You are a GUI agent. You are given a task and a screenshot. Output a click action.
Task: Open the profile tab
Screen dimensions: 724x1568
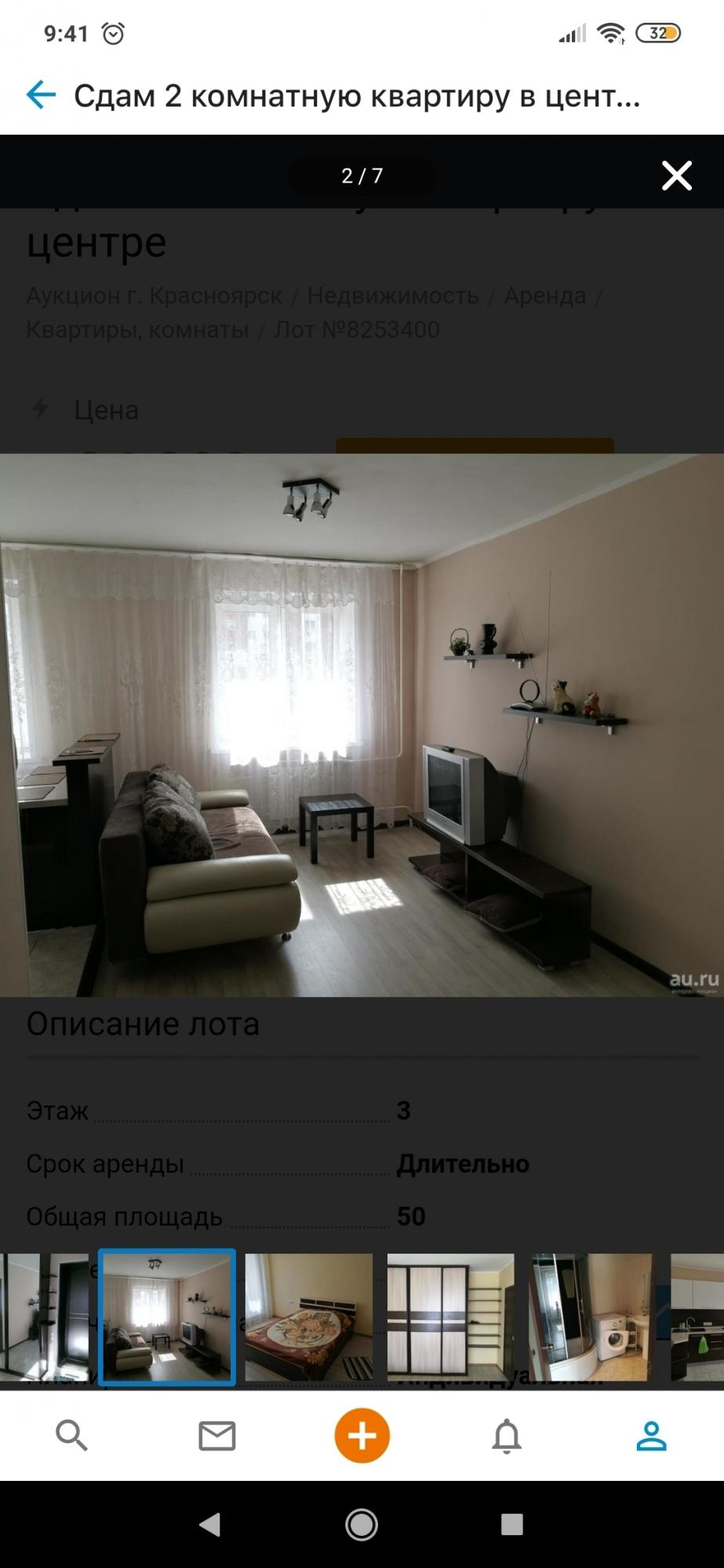click(651, 1436)
